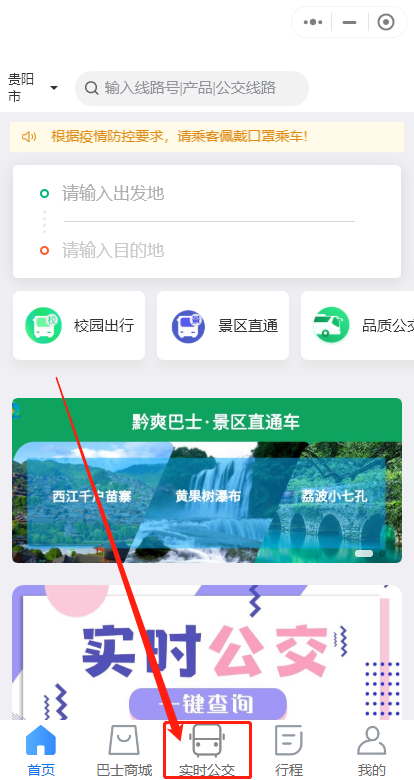Enter destination in 请输入目的地 field
Screen dimensions: 414x780
pos(207,250)
